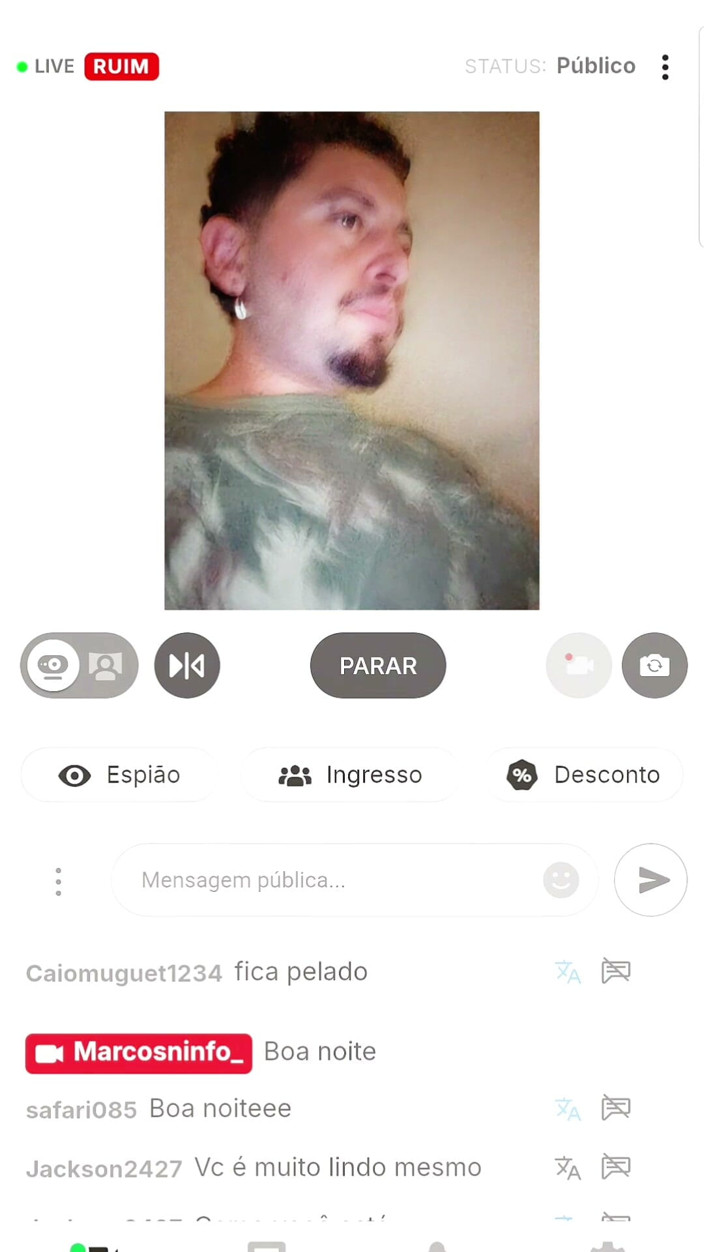Open the Espião option
Screen dimensions: 704x1252
119,775
